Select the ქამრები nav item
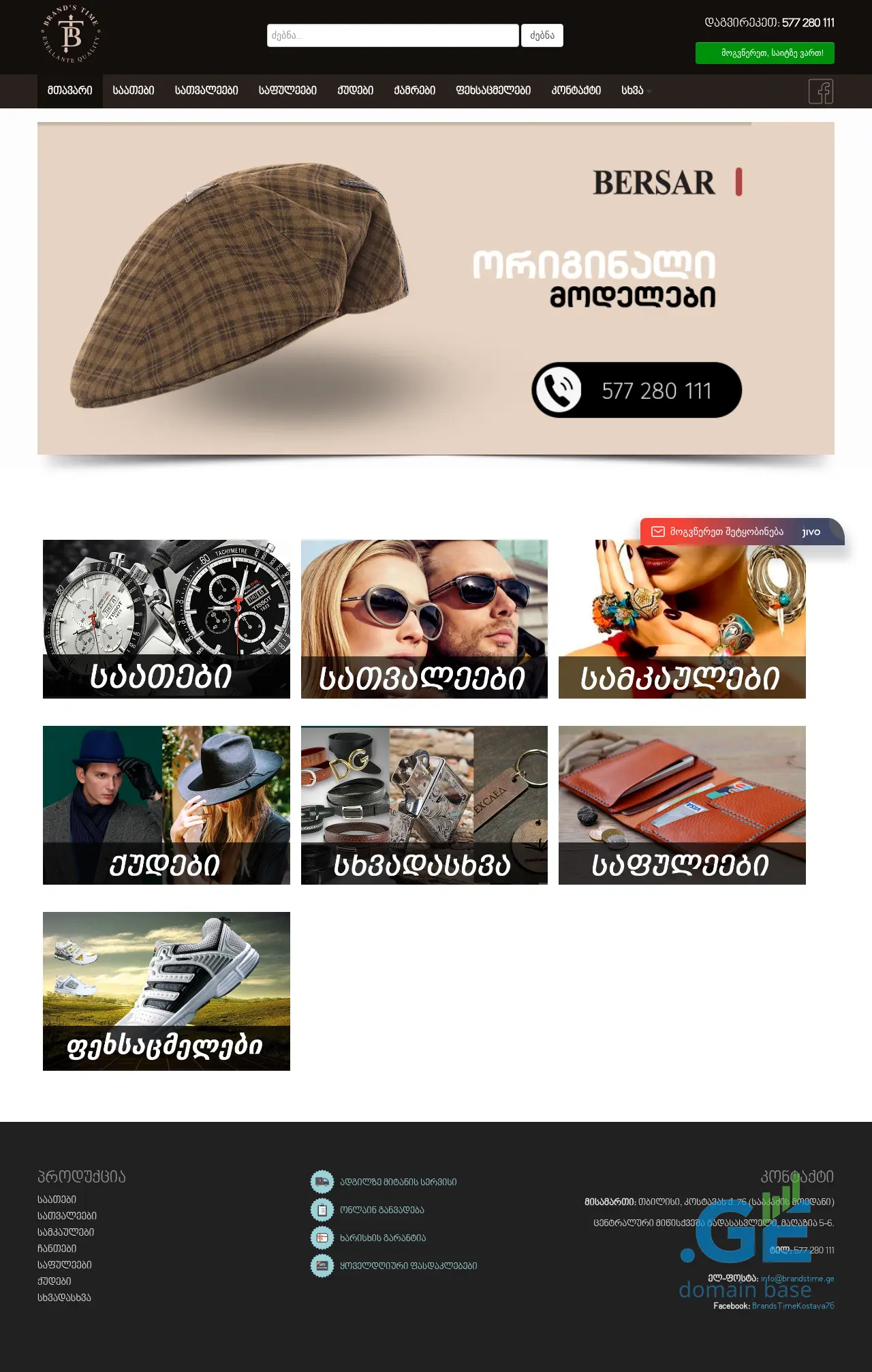 coord(414,91)
